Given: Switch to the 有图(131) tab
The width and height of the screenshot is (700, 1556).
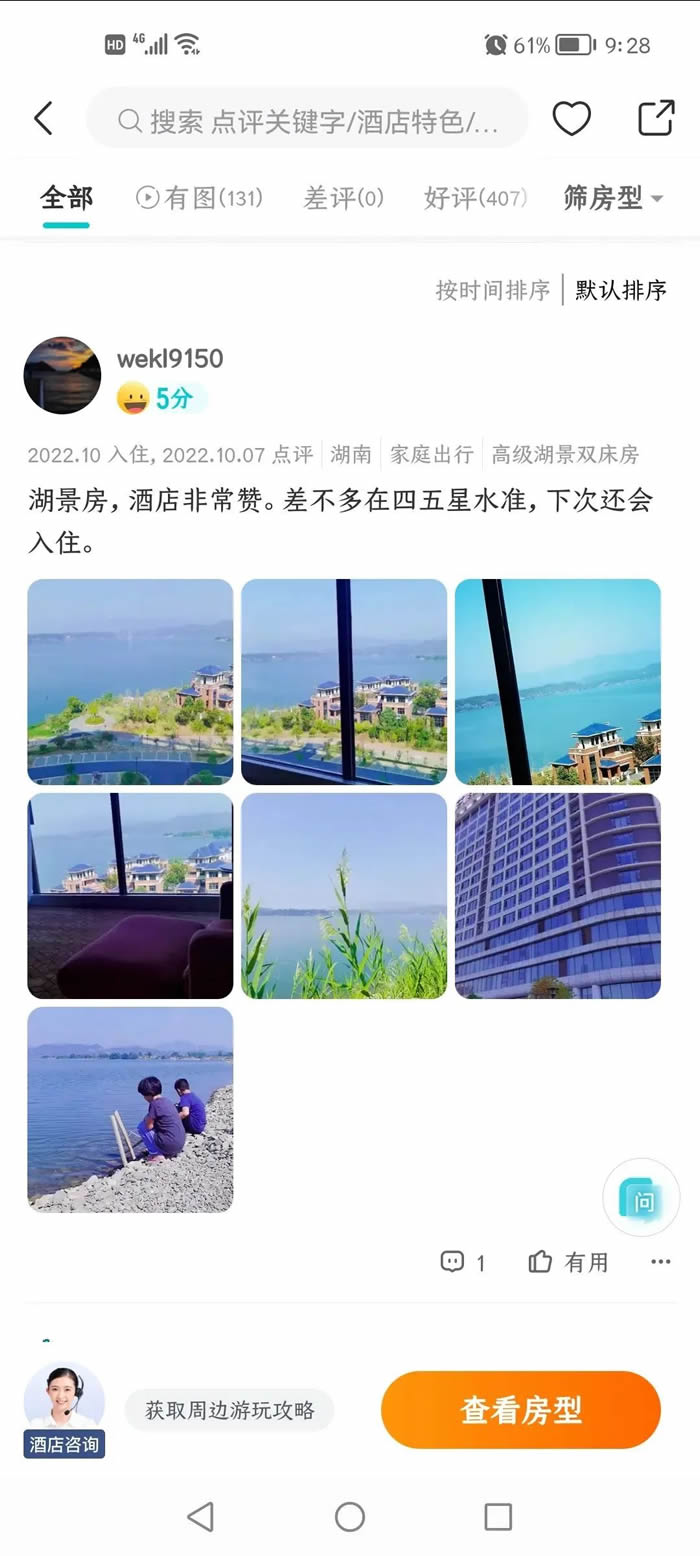Looking at the screenshot, I should click(199, 198).
